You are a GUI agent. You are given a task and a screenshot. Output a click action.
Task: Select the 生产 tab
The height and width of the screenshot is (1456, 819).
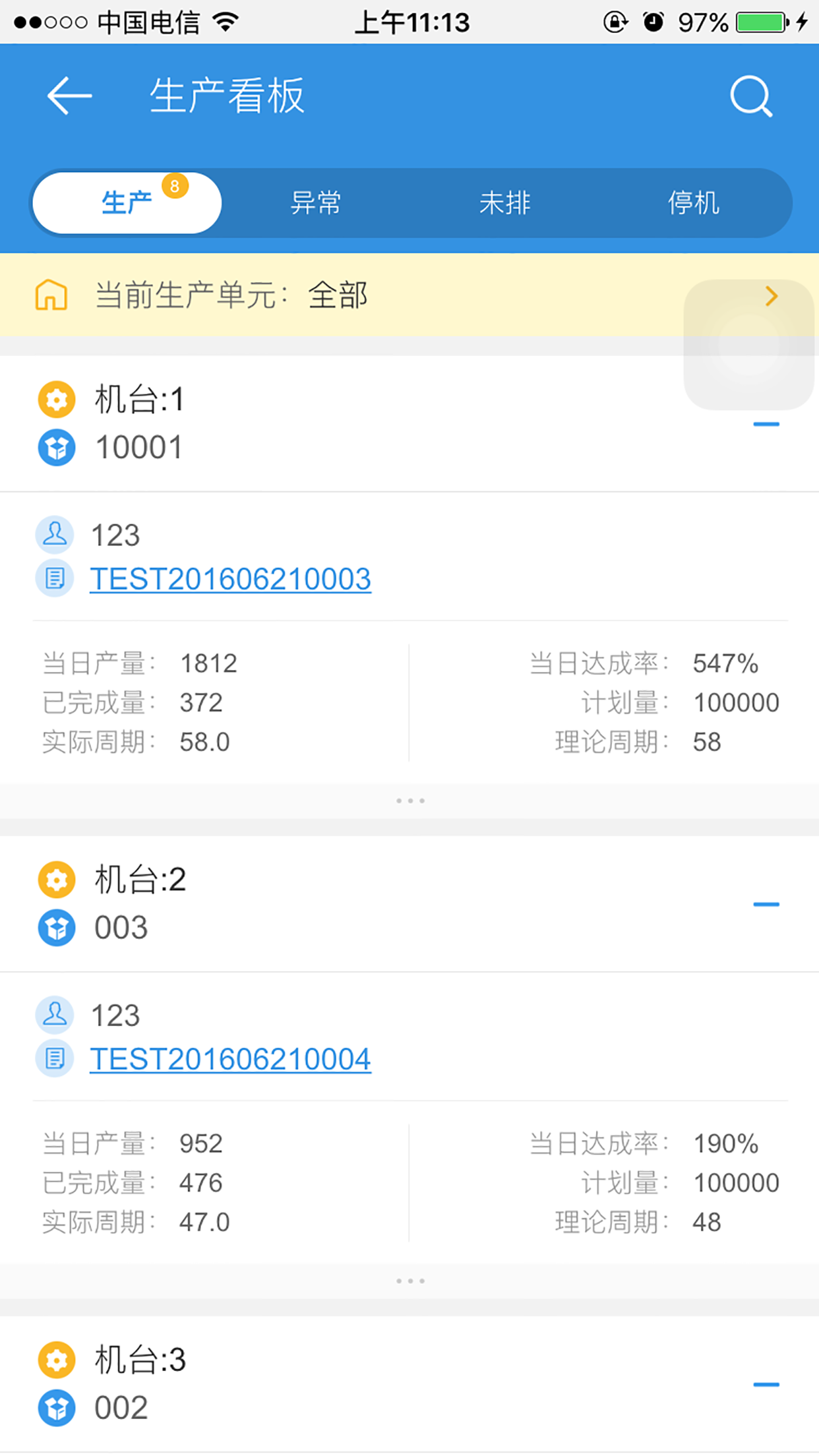tap(127, 202)
